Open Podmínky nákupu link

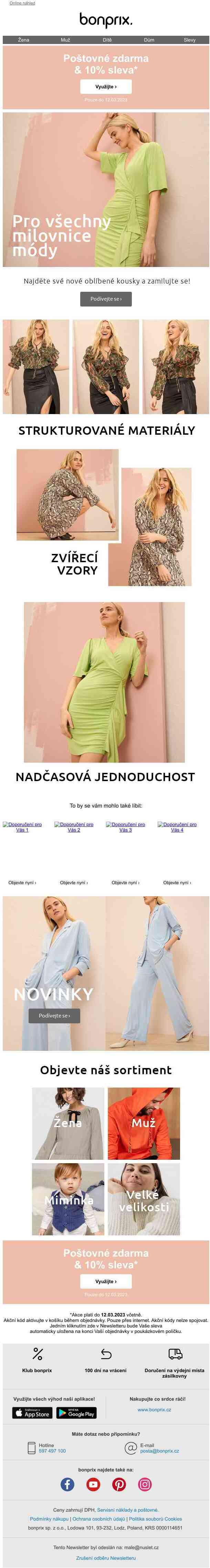(49, 1519)
